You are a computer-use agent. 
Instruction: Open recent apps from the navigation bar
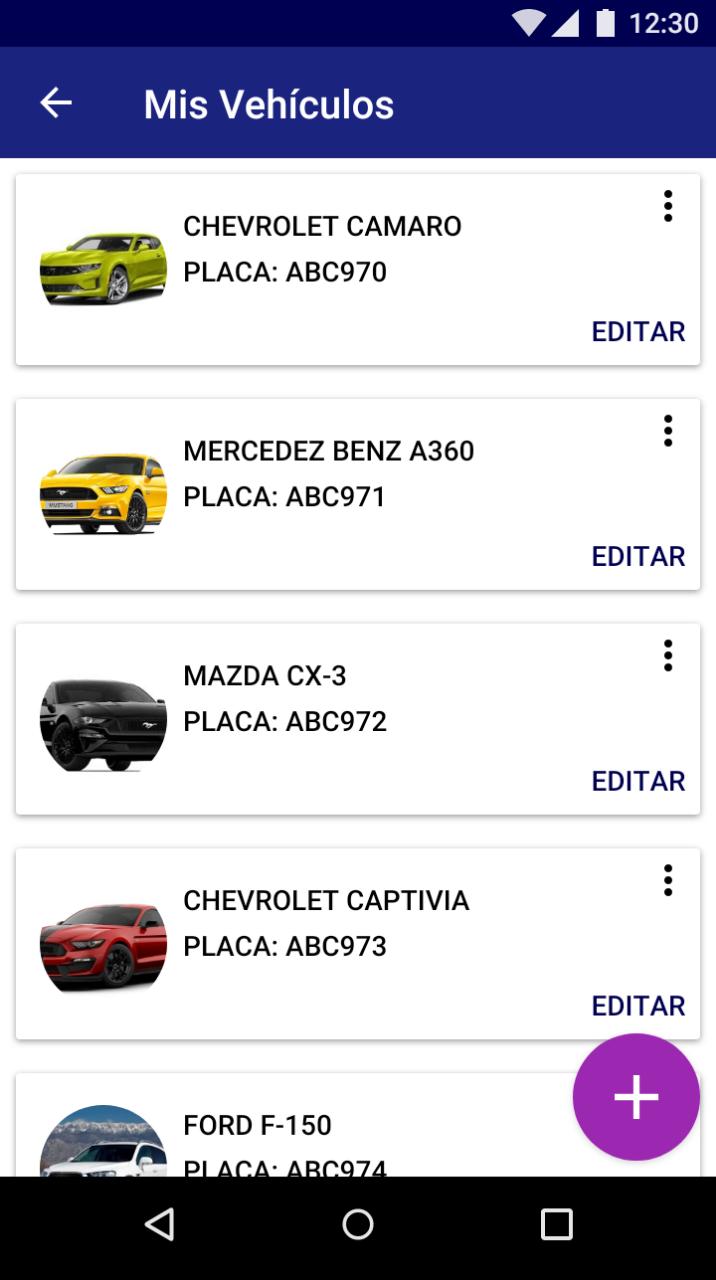pos(556,1224)
